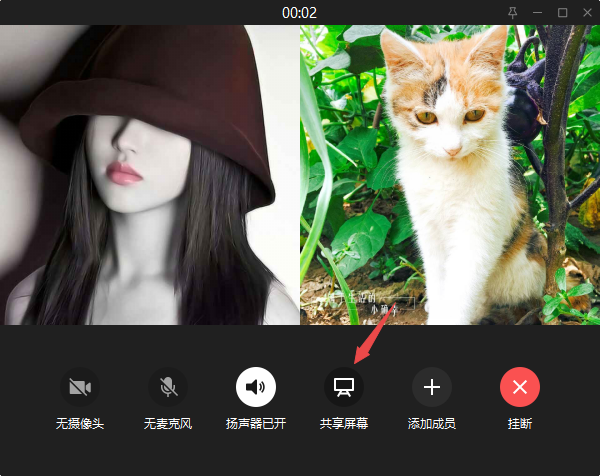The width and height of the screenshot is (600, 476).
Task: Pin the call window on top
Action: click(x=513, y=12)
